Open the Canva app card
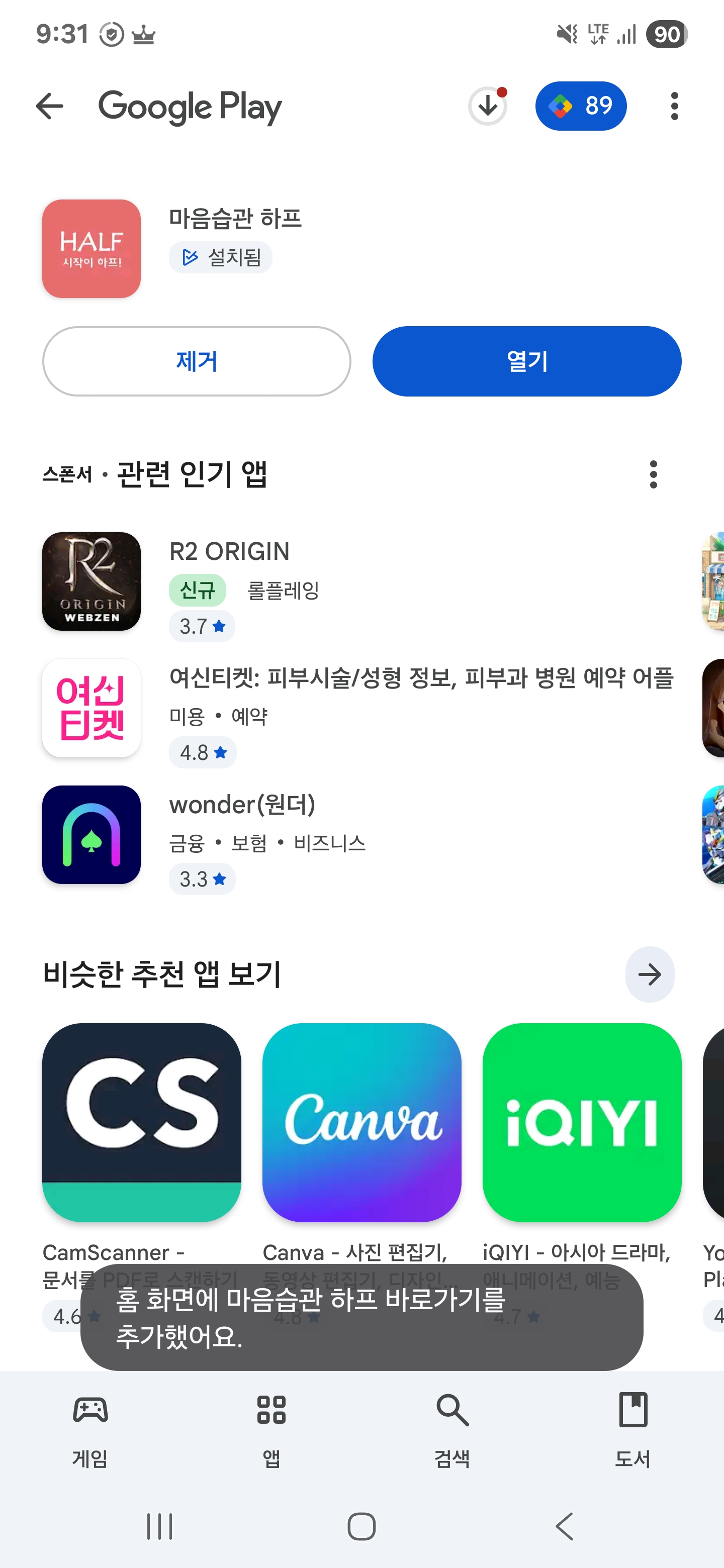 361,1122
